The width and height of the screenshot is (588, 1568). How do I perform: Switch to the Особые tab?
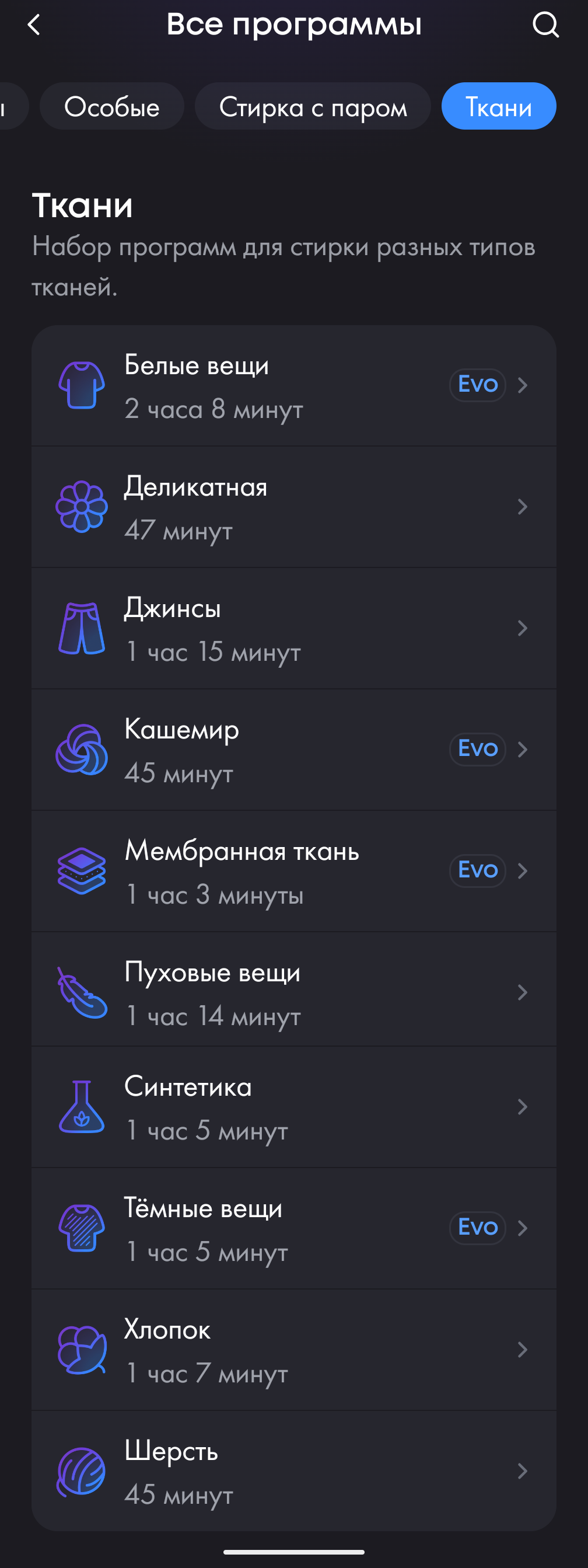(x=112, y=106)
